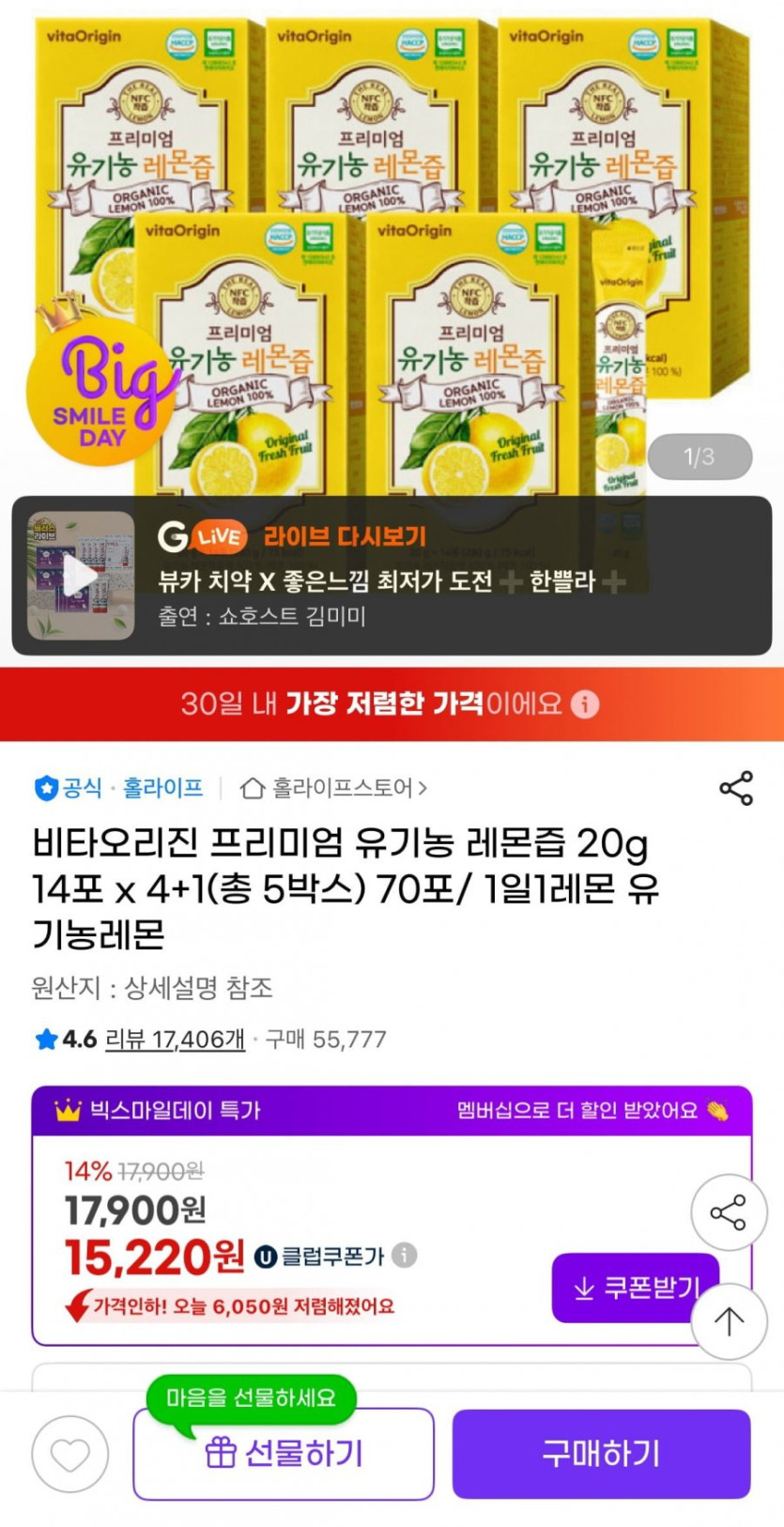The height and width of the screenshot is (1527, 784).
Task: Buy now with 구매하기
Action: click(601, 1454)
